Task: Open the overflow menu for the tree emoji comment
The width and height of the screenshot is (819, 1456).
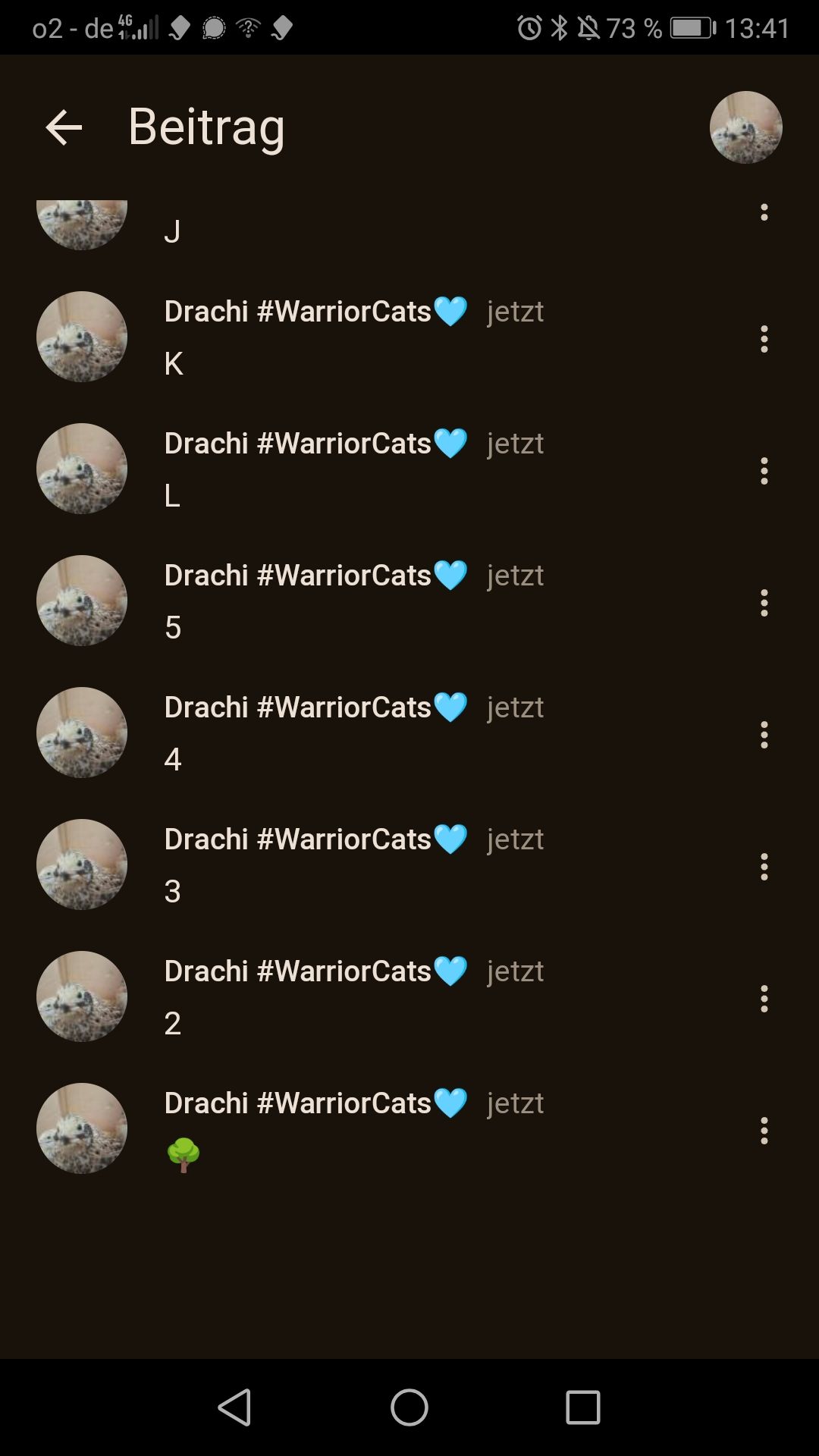Action: [x=764, y=1131]
